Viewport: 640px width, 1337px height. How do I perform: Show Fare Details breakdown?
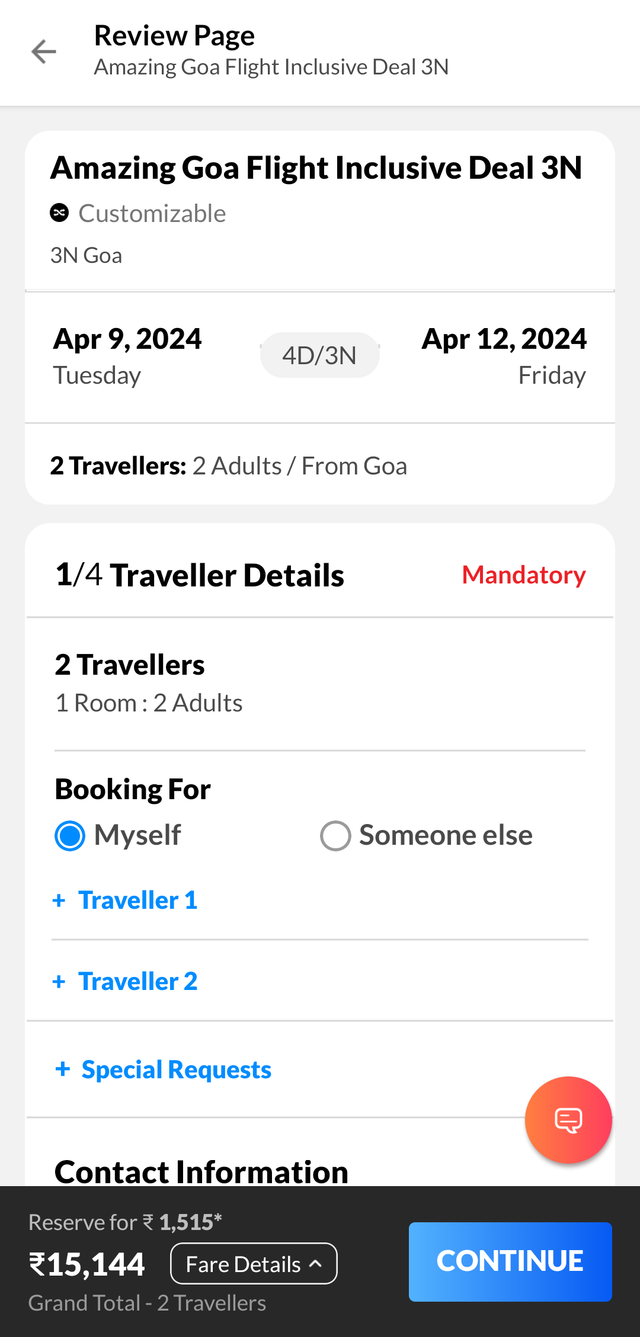pyautogui.click(x=254, y=1264)
